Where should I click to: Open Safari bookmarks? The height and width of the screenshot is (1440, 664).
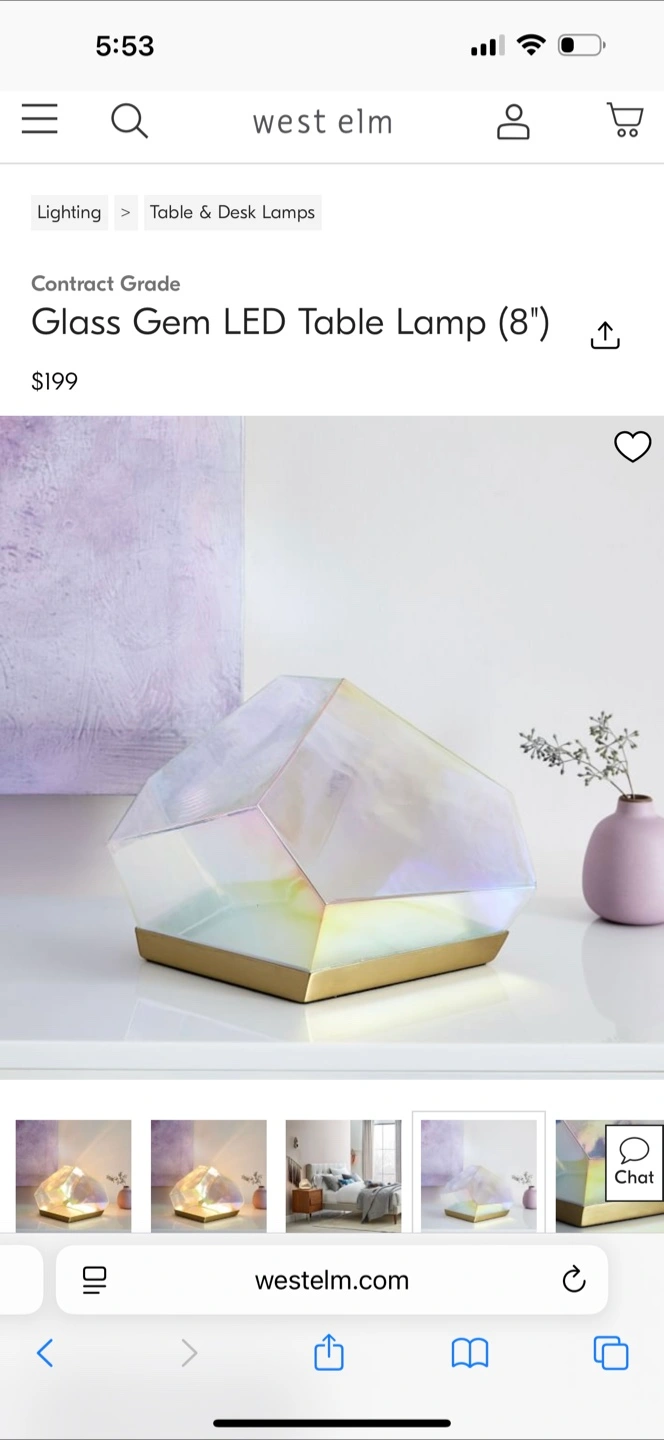(470, 1354)
